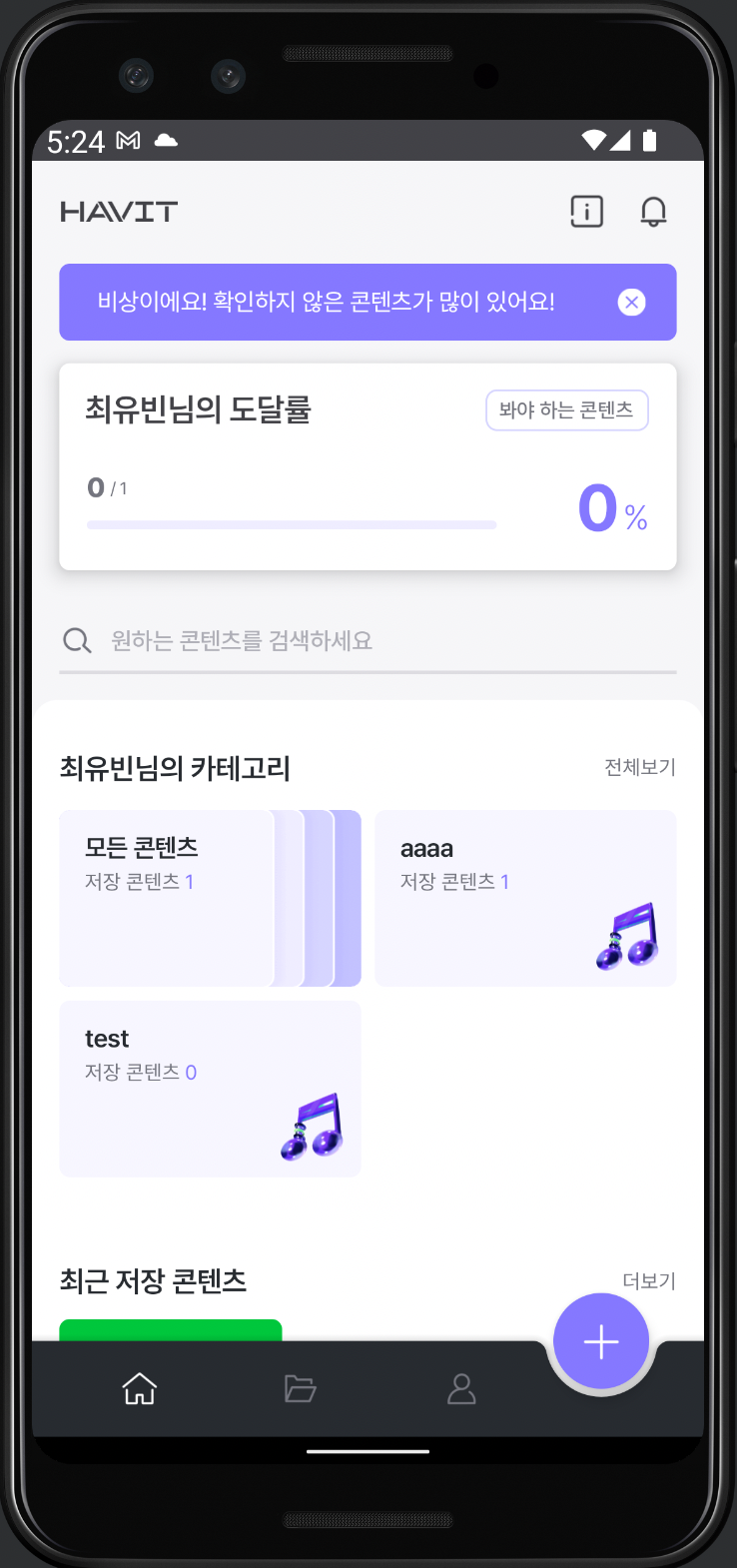Viewport: 737px width, 1568px height.
Task: Click the HAVIT logo
Action: [119, 211]
